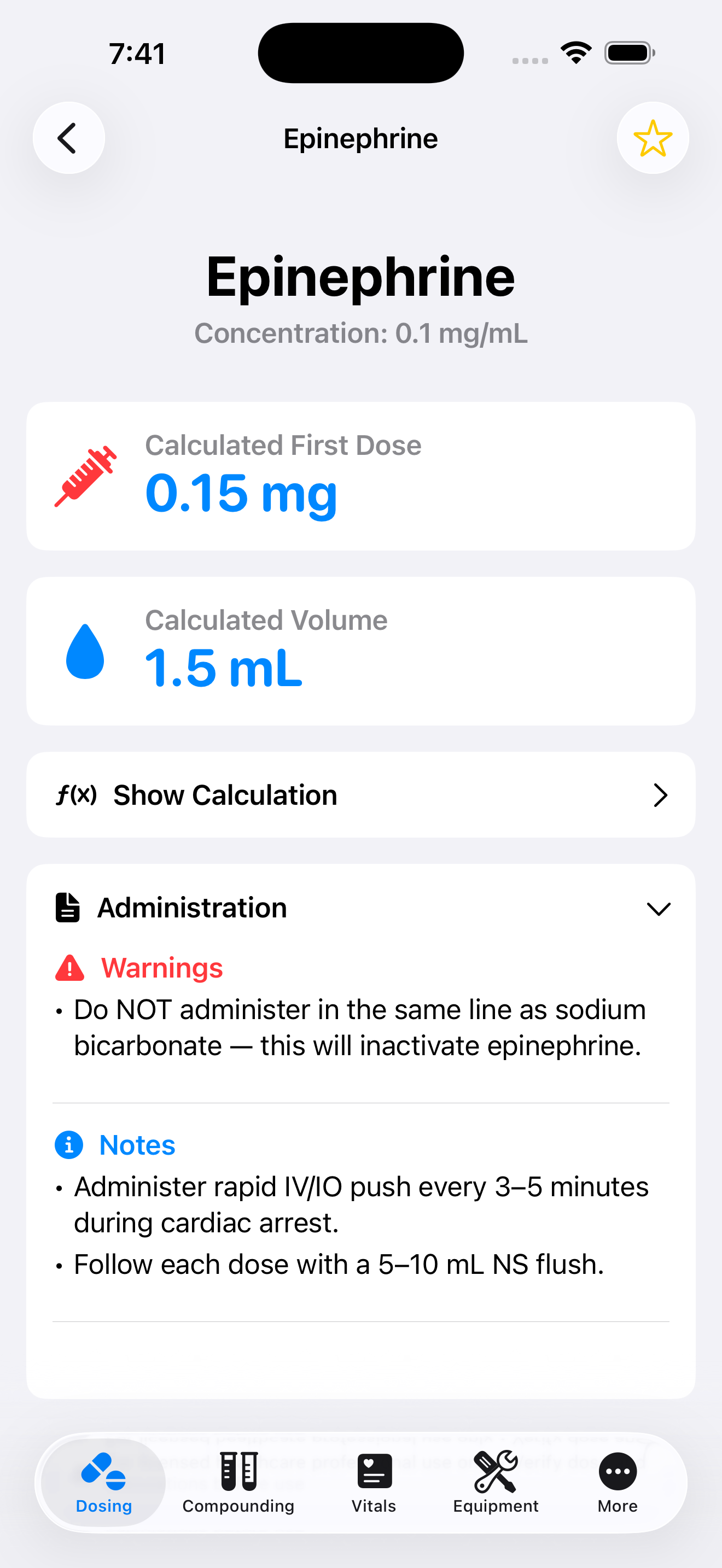Open Show Calculation details via right chevron
722x1568 pixels.
pos(661,795)
